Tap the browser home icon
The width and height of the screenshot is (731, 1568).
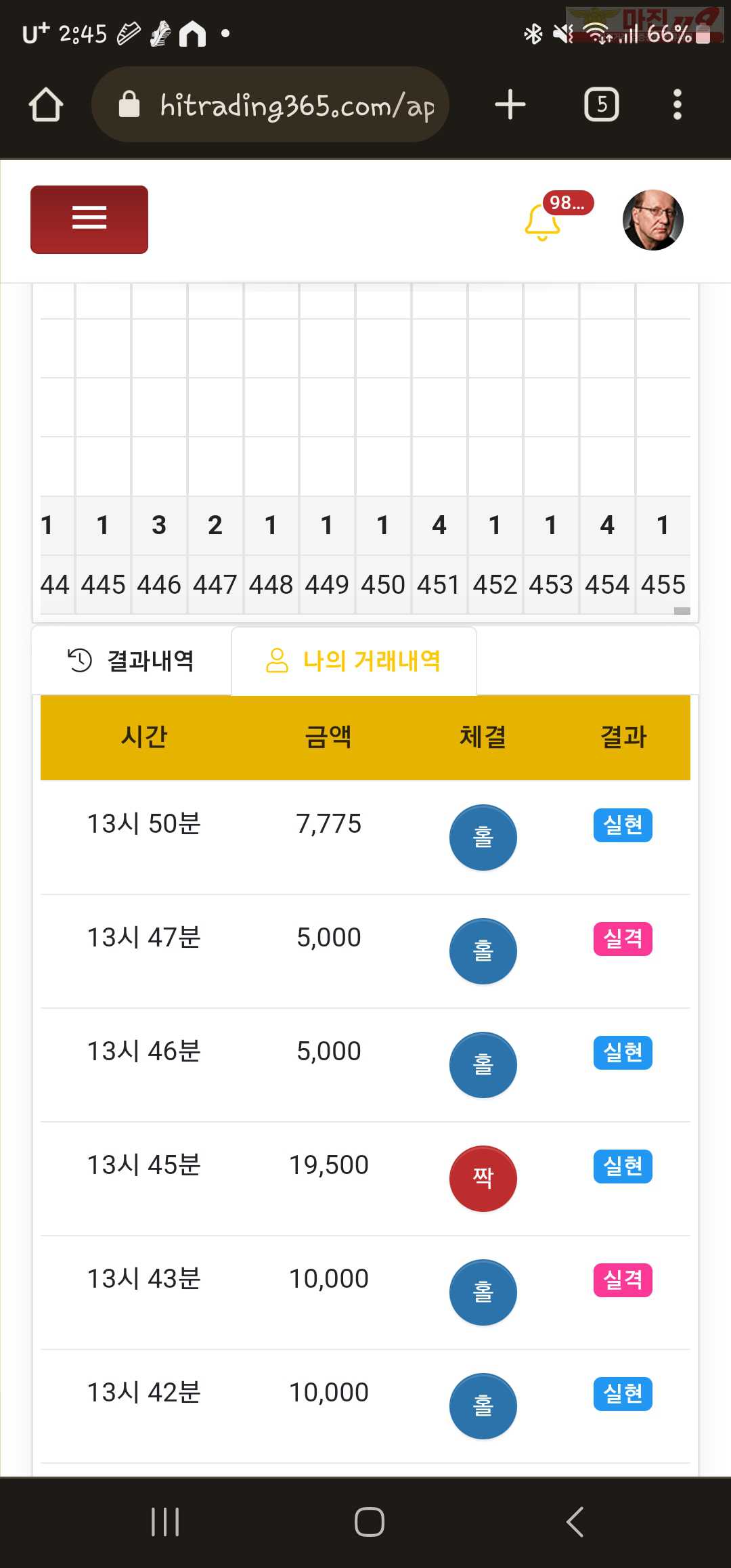46,105
